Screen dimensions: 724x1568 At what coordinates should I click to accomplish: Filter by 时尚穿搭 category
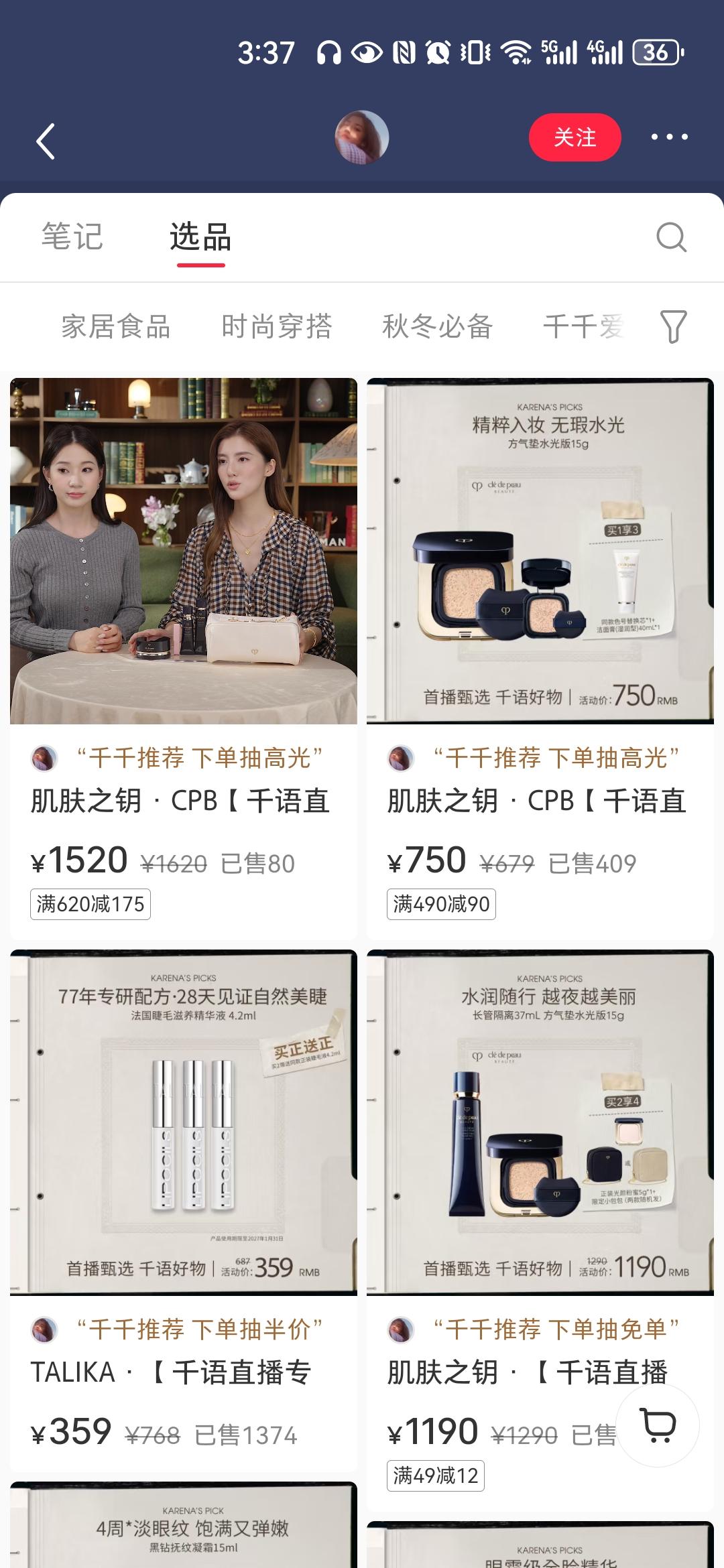tap(277, 327)
